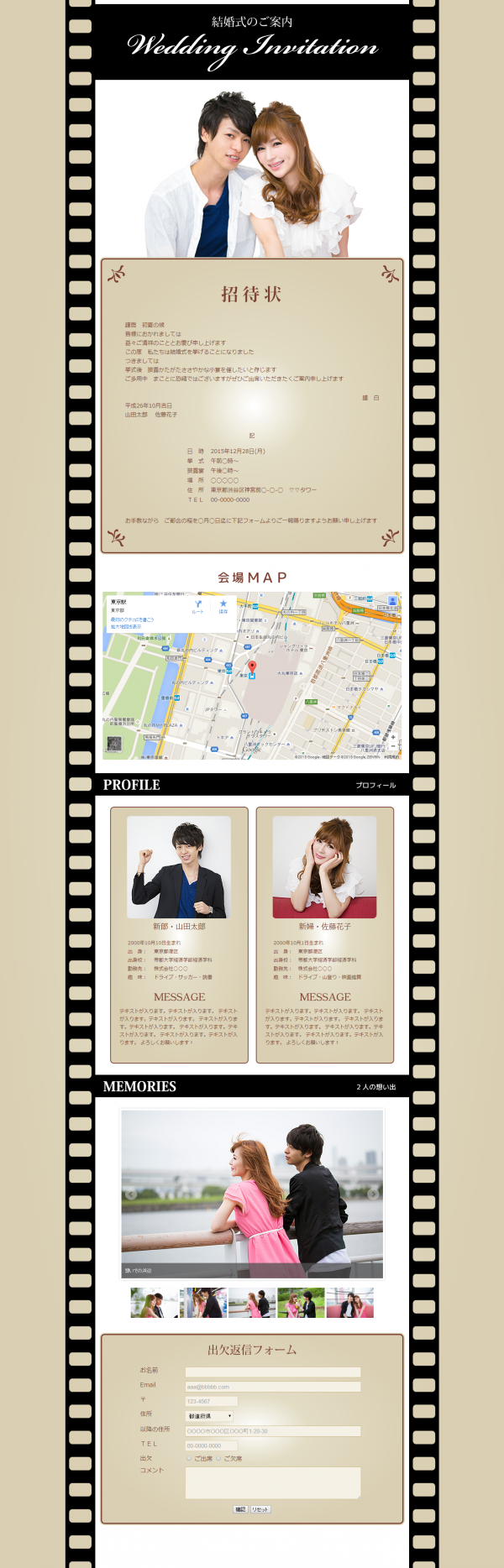This screenshot has height=1568, width=504.
Task: Clear the form with リセット button
Action: [x=260, y=1509]
